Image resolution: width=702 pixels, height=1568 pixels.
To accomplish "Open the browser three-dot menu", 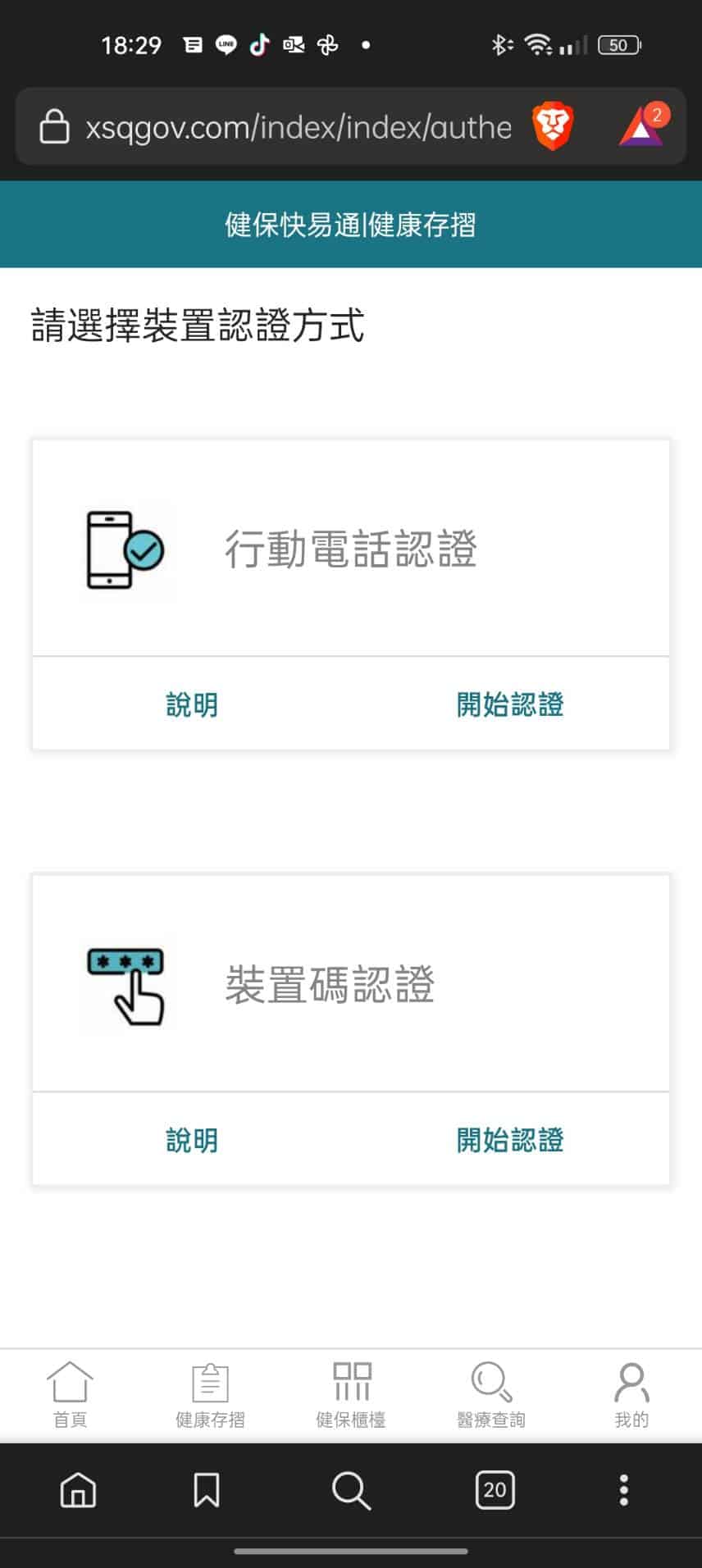I will 624,1490.
